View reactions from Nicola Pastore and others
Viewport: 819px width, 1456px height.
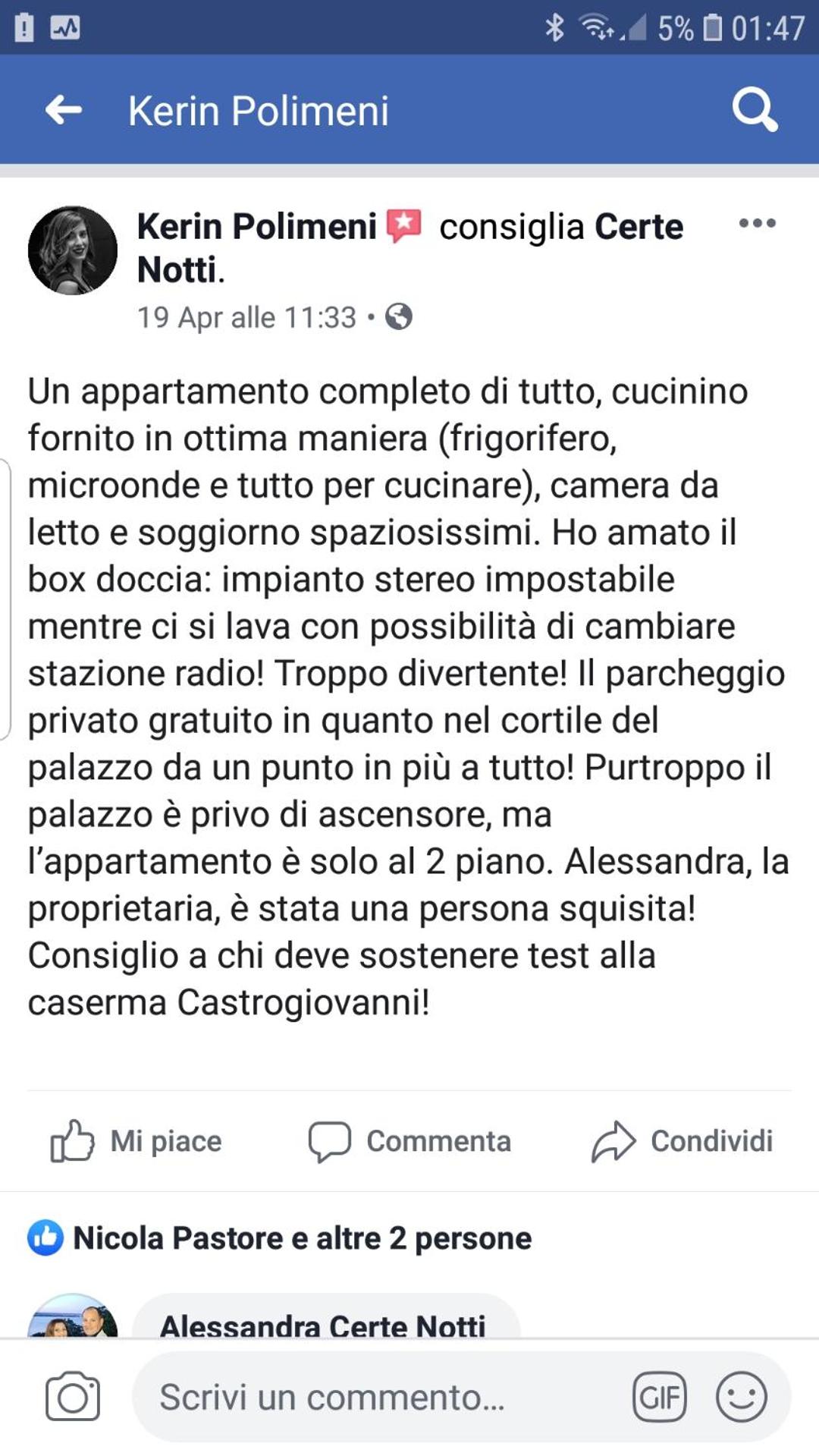coord(280,1237)
